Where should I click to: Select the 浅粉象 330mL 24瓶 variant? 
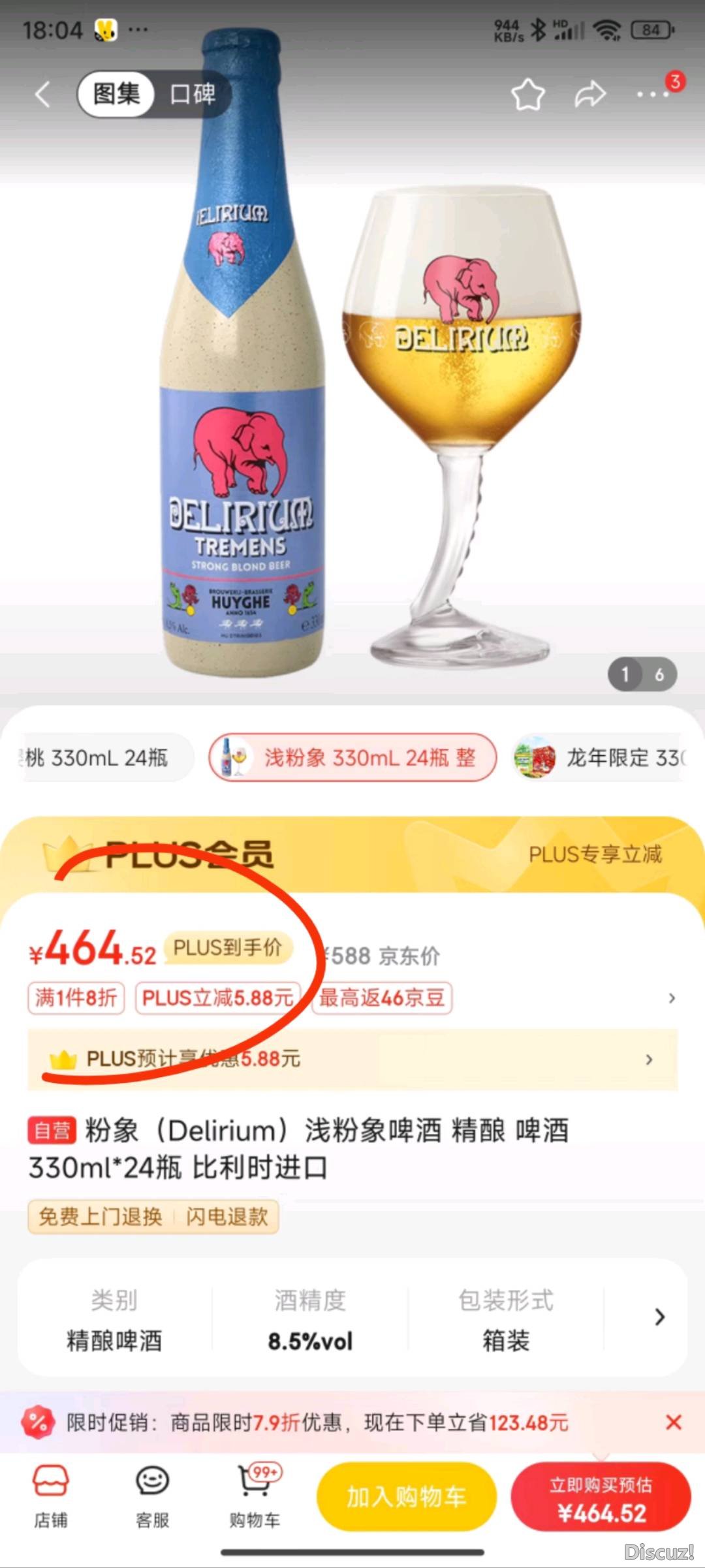353,758
